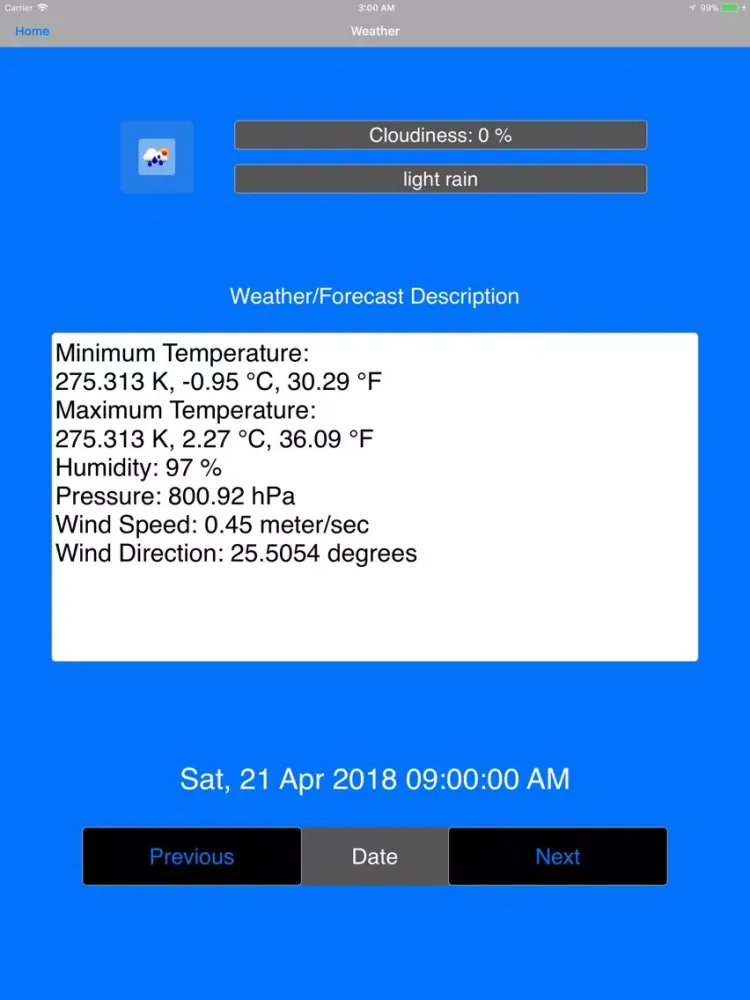Click the Carrier signal indicator

tap(20, 7)
